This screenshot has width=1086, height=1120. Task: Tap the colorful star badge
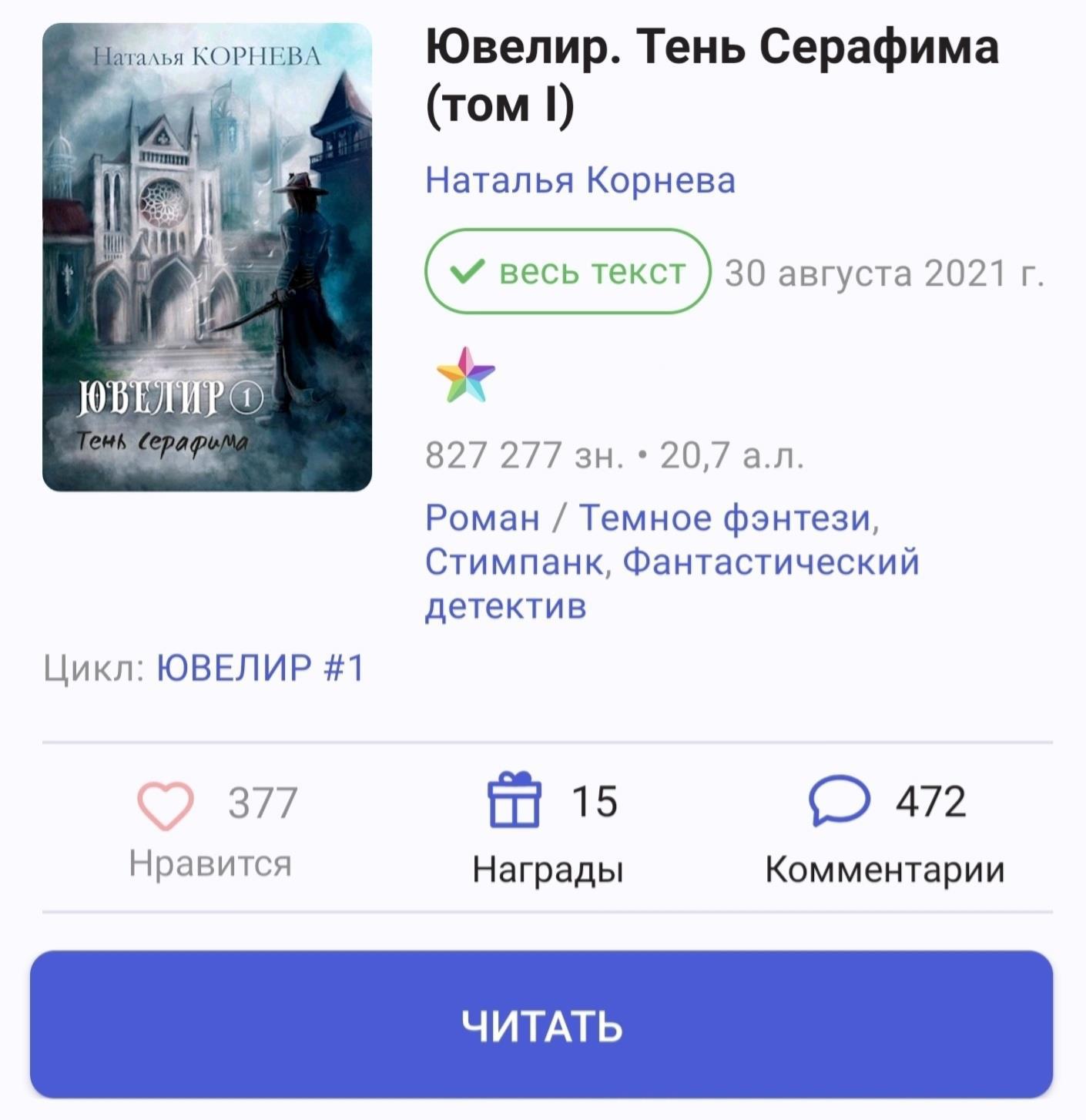coord(466,376)
